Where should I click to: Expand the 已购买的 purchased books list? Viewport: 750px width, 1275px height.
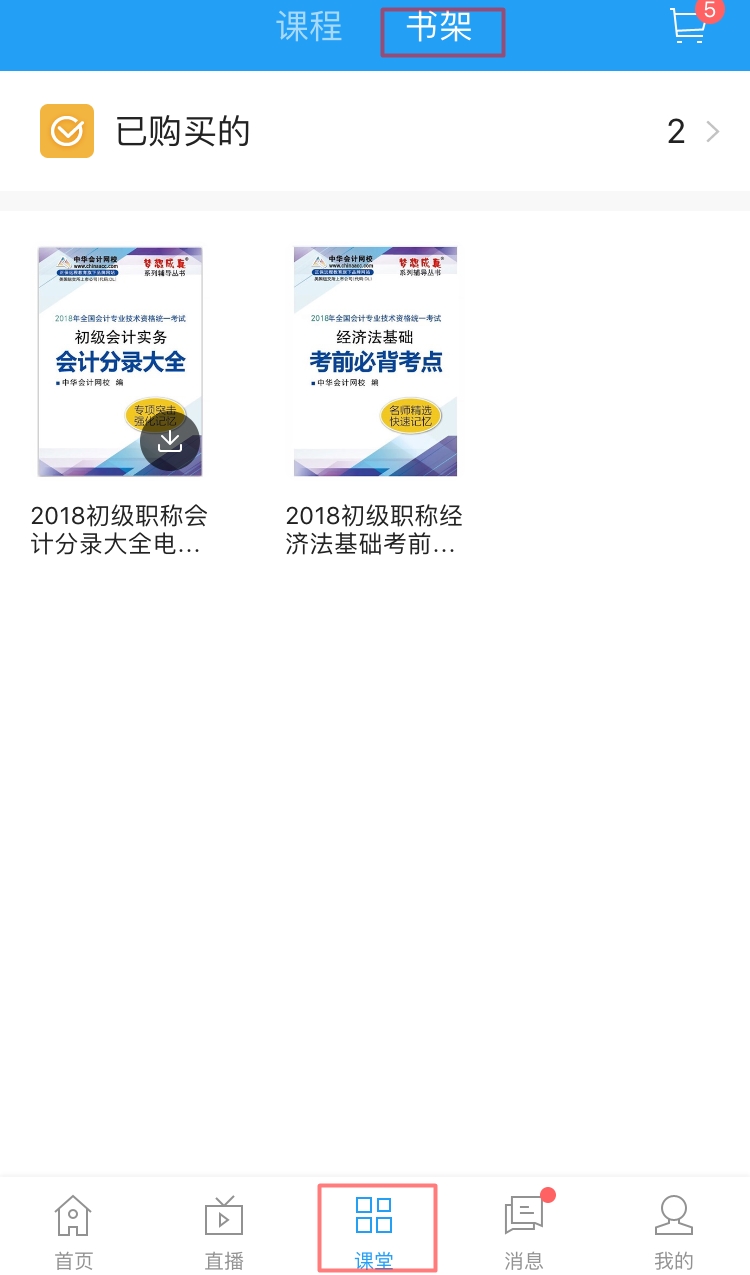[375, 130]
